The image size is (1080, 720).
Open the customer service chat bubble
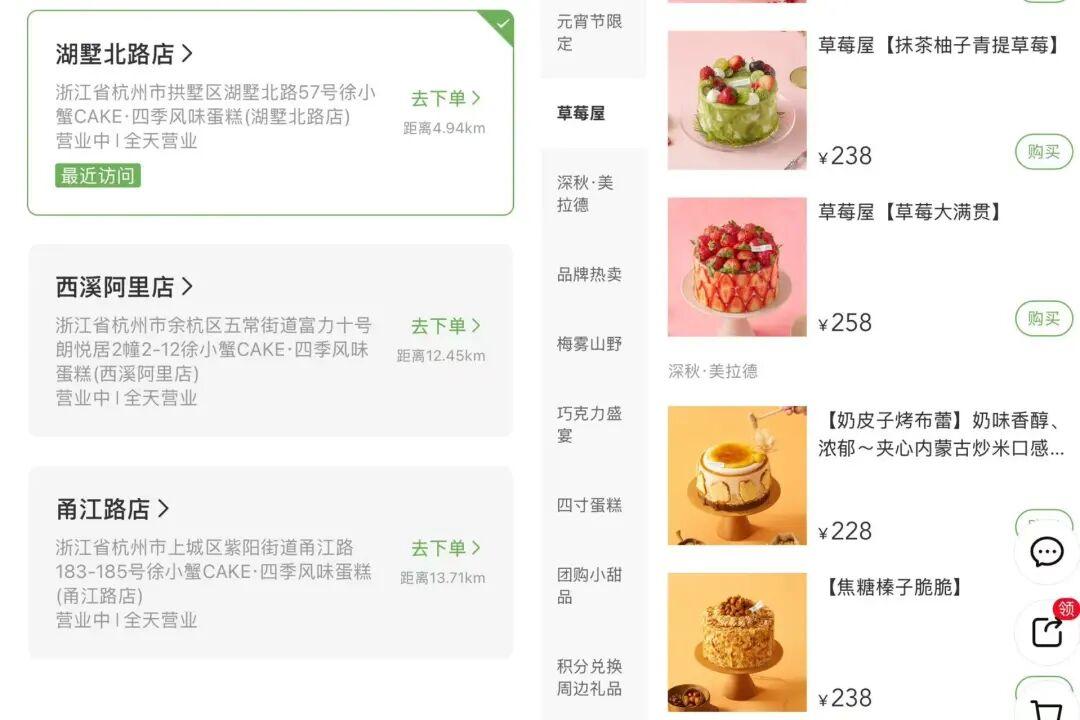coord(1046,552)
